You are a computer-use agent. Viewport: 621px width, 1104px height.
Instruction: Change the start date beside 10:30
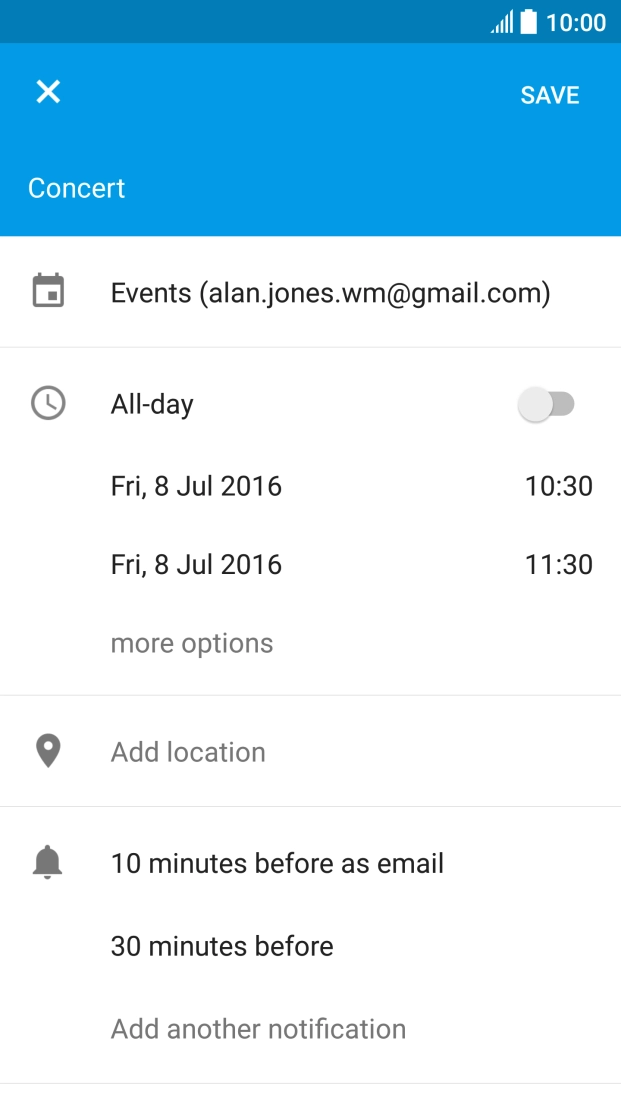coord(196,487)
